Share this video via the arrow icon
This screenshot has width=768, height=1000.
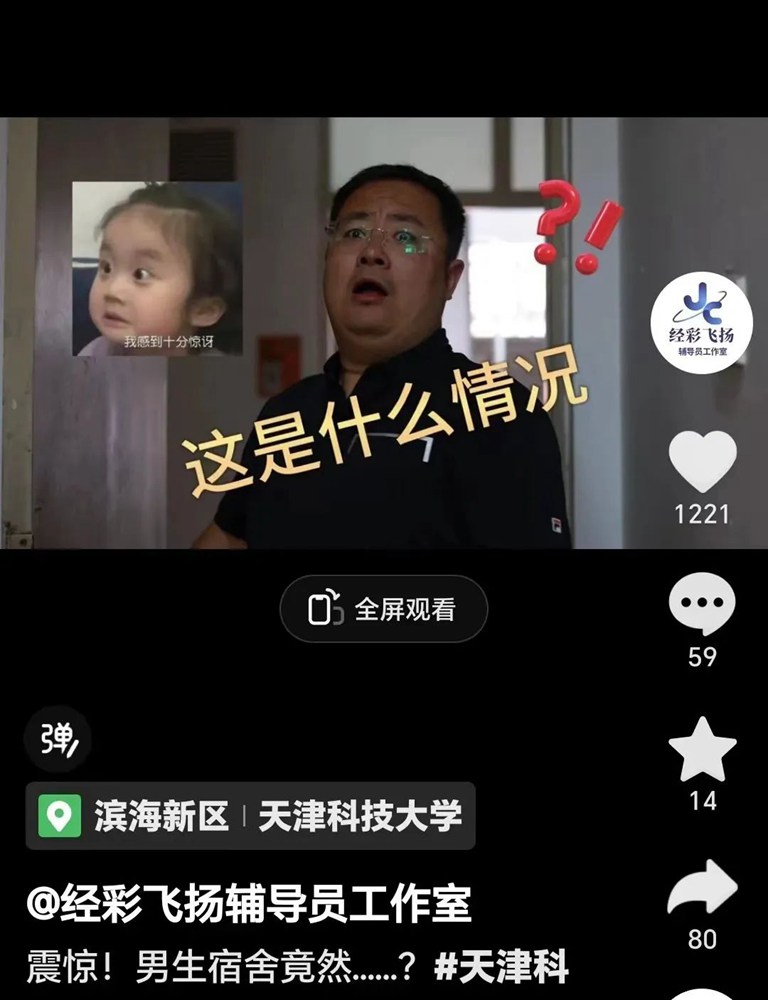coord(702,888)
